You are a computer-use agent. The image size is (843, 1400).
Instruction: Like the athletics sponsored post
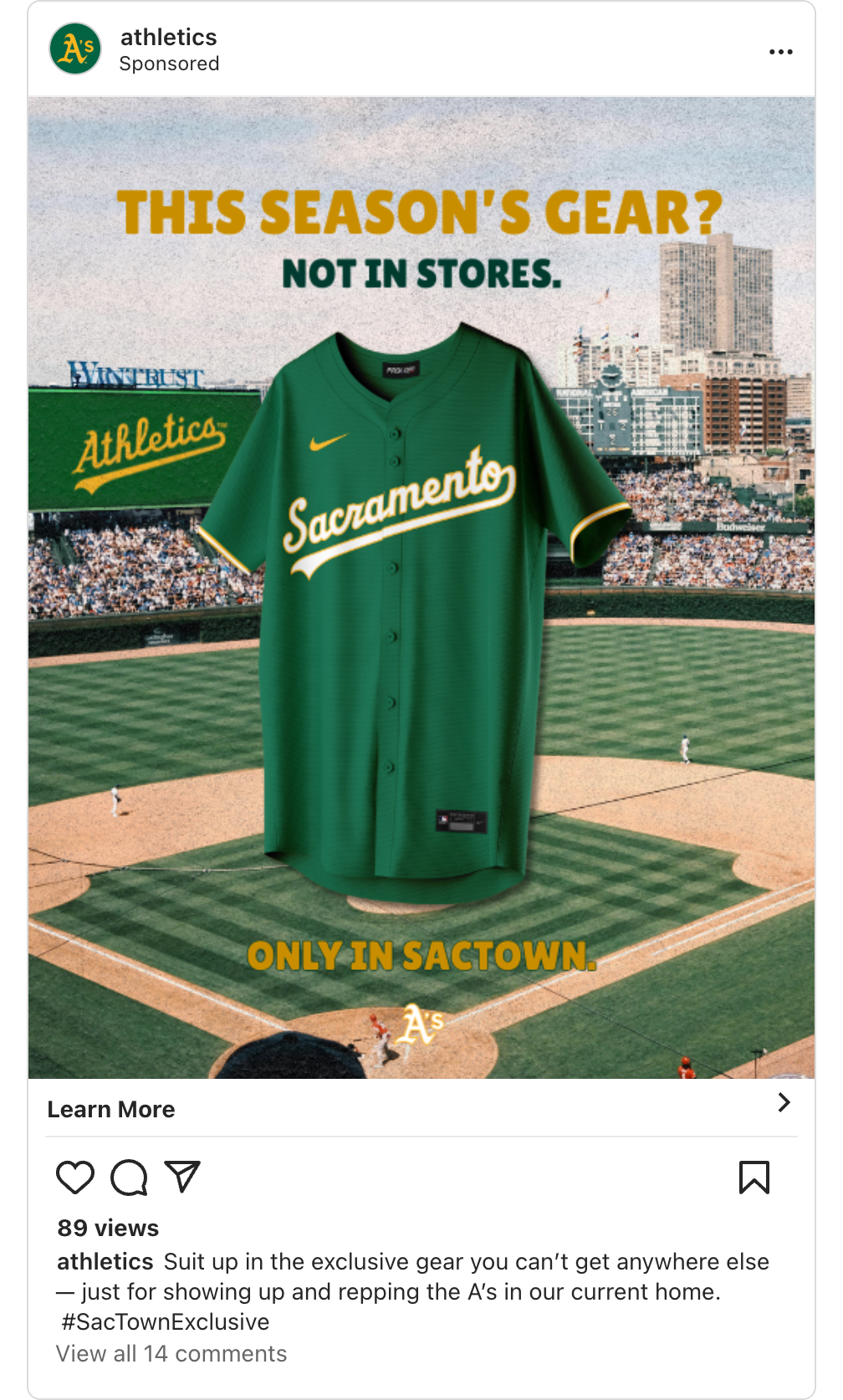coord(75,1178)
